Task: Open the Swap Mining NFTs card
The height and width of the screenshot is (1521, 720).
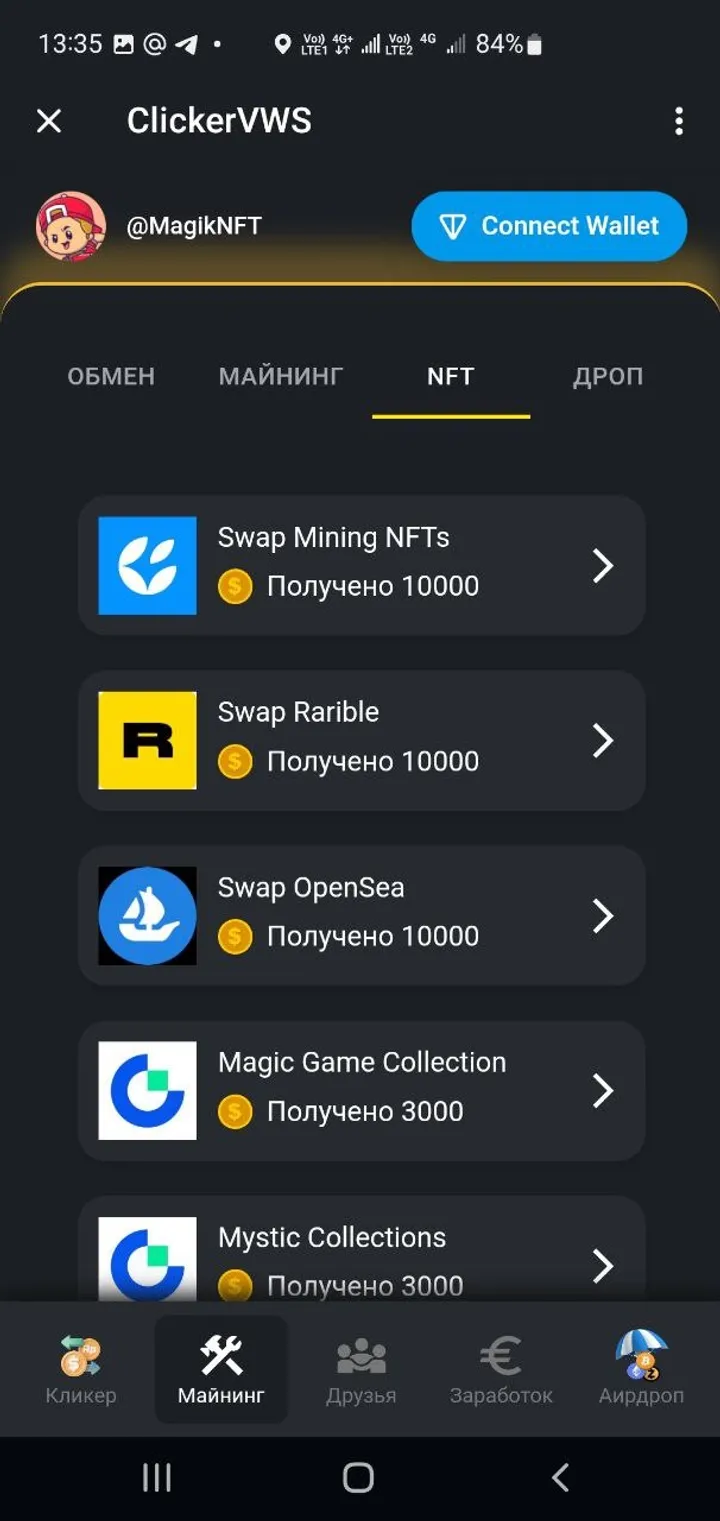Action: click(x=361, y=565)
